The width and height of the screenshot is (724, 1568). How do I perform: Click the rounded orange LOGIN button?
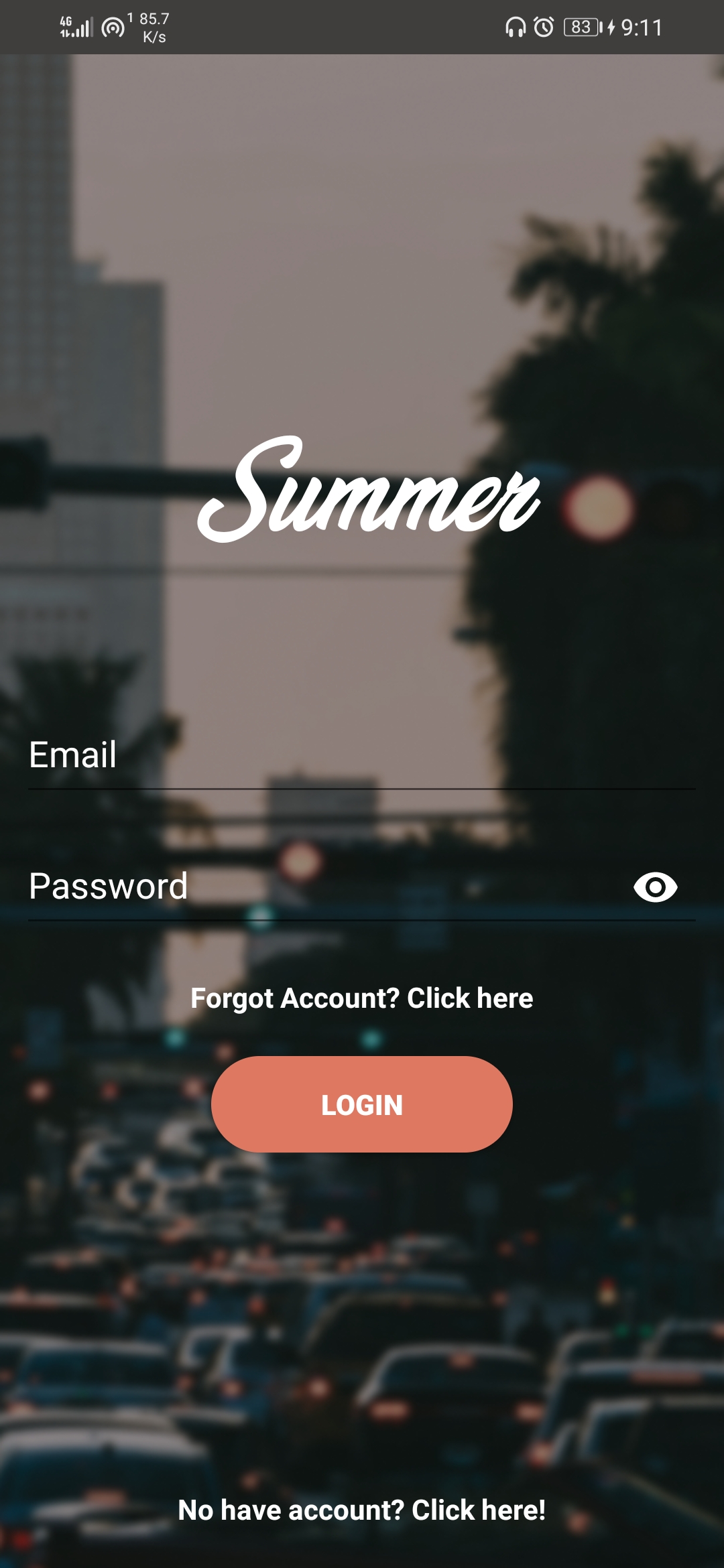coord(362,1104)
